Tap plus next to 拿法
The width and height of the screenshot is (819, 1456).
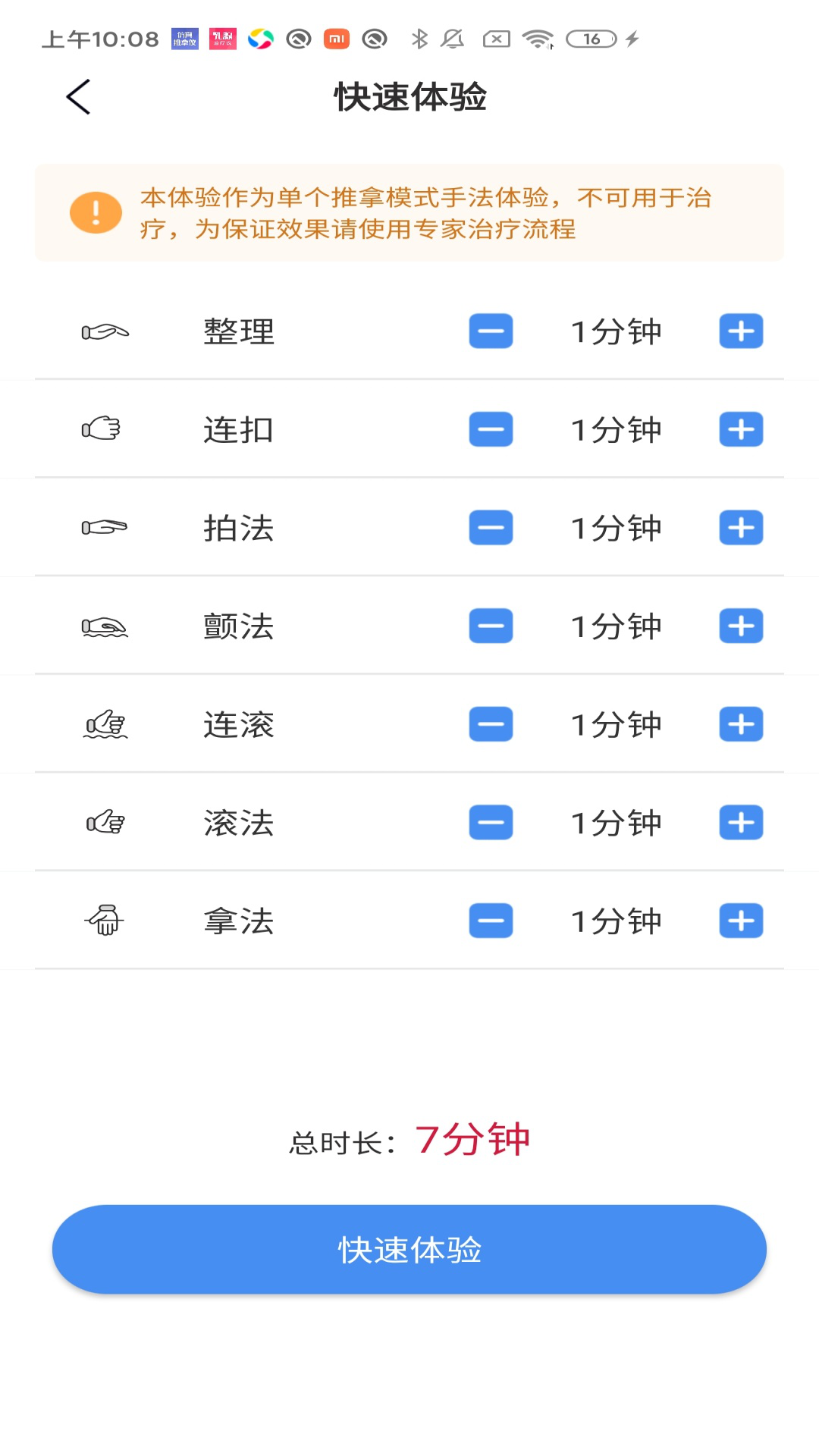pos(741,920)
